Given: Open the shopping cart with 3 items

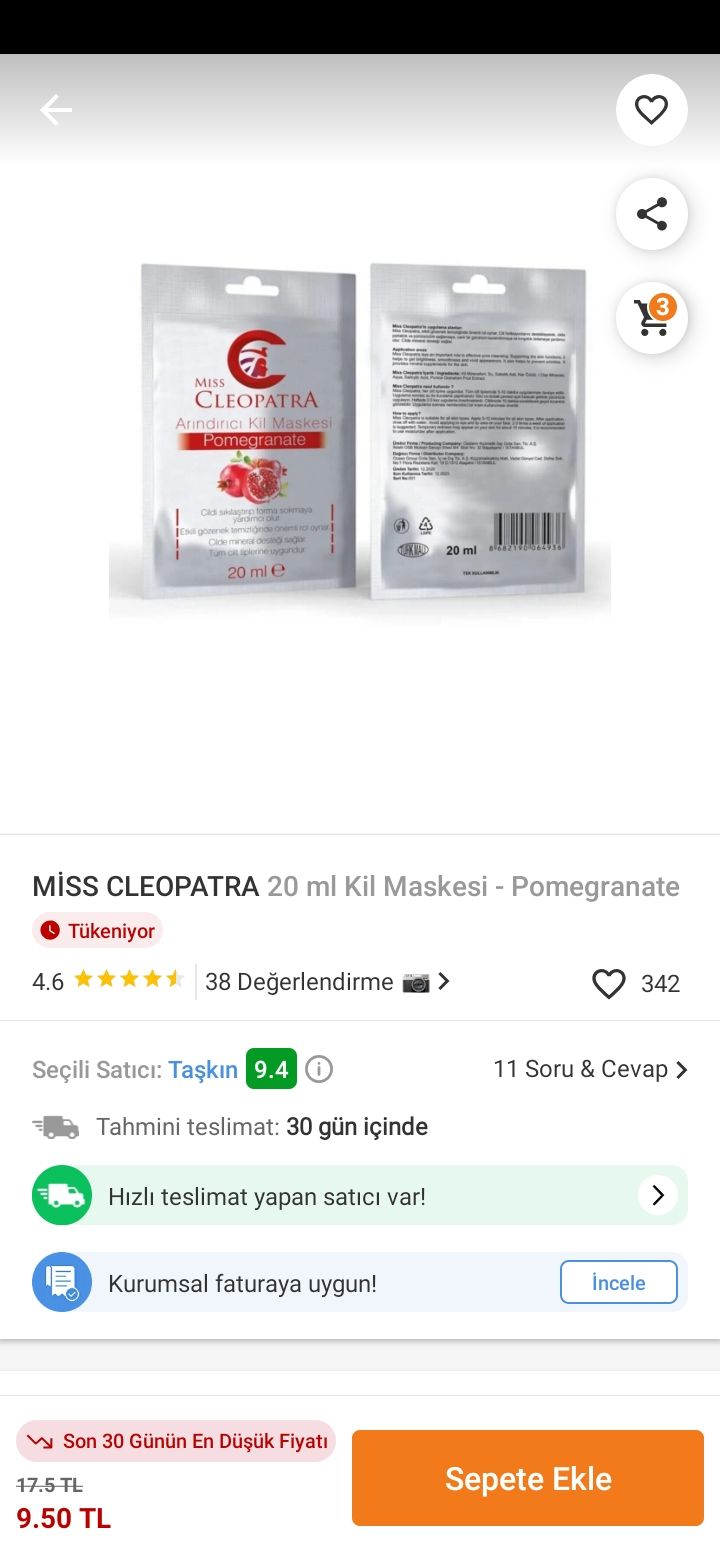Looking at the screenshot, I should click(652, 318).
